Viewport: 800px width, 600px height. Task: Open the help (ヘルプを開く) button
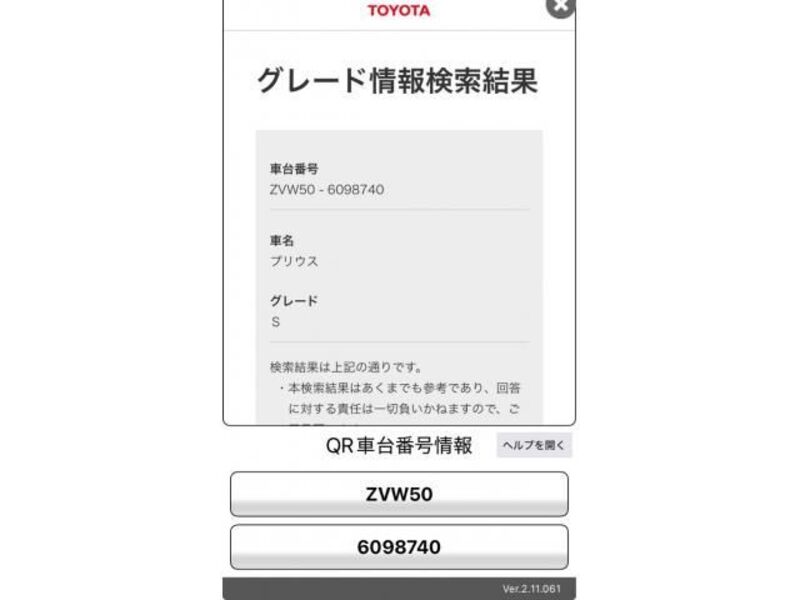pos(534,445)
